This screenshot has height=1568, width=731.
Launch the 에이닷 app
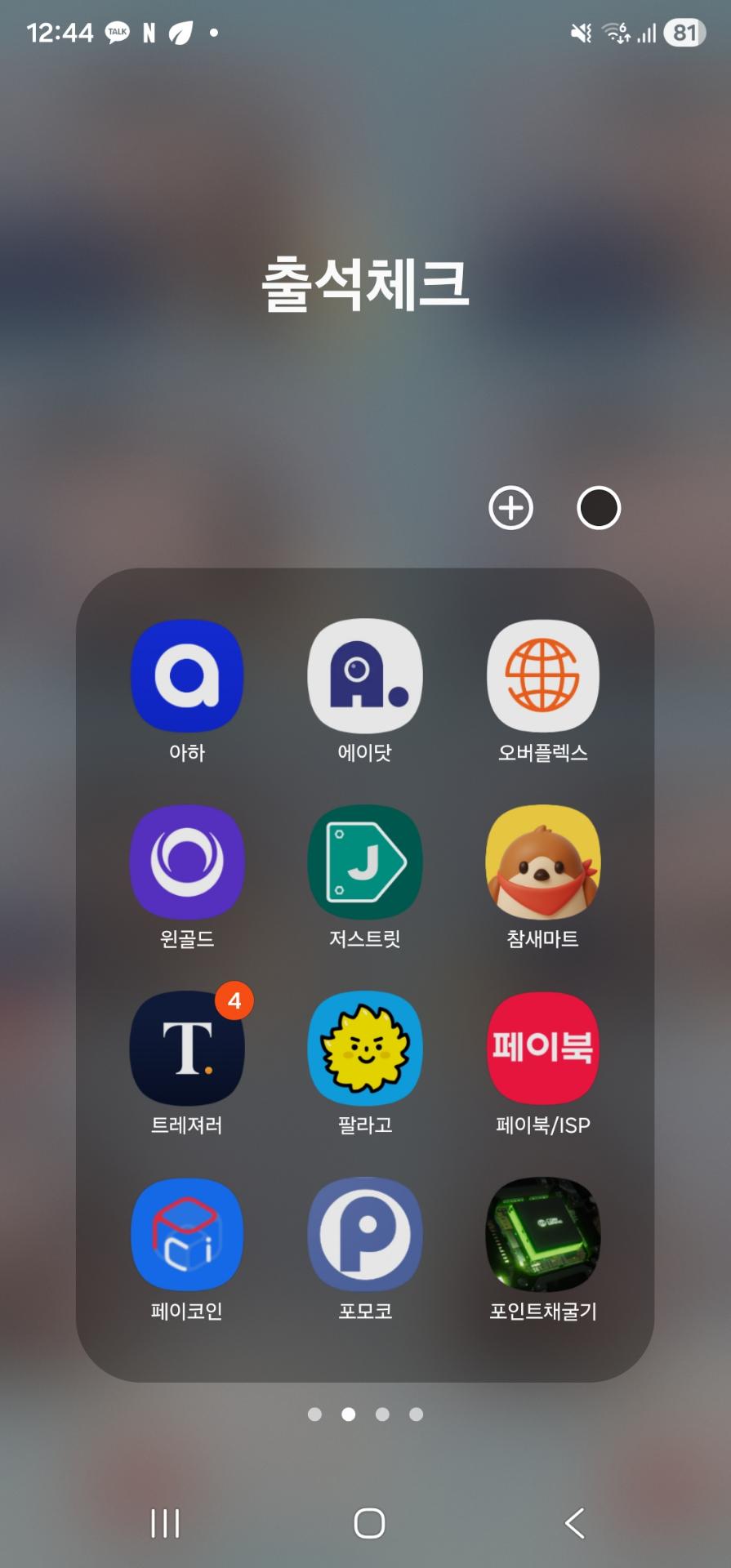tap(365, 676)
